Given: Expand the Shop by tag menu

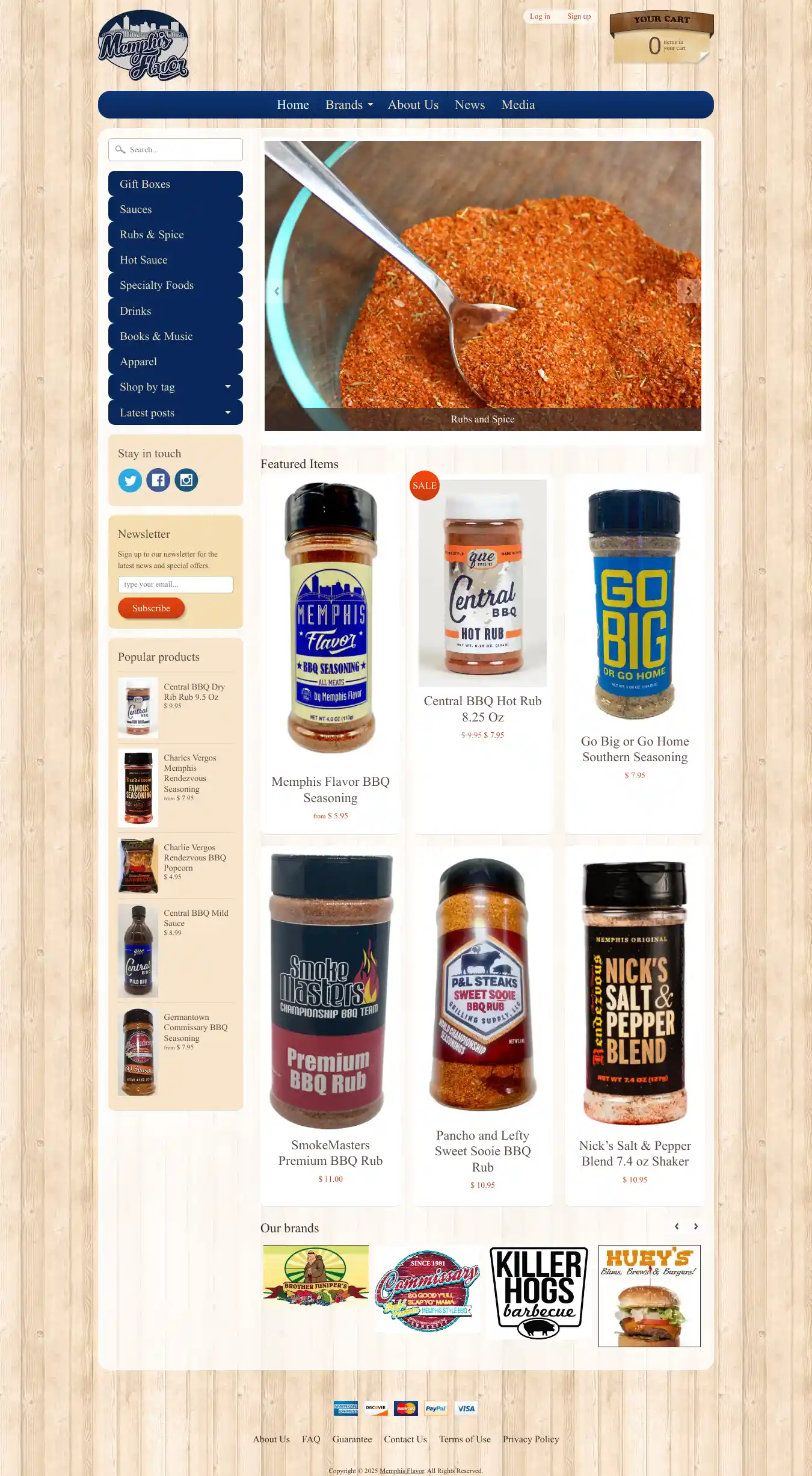Looking at the screenshot, I should 175,387.
